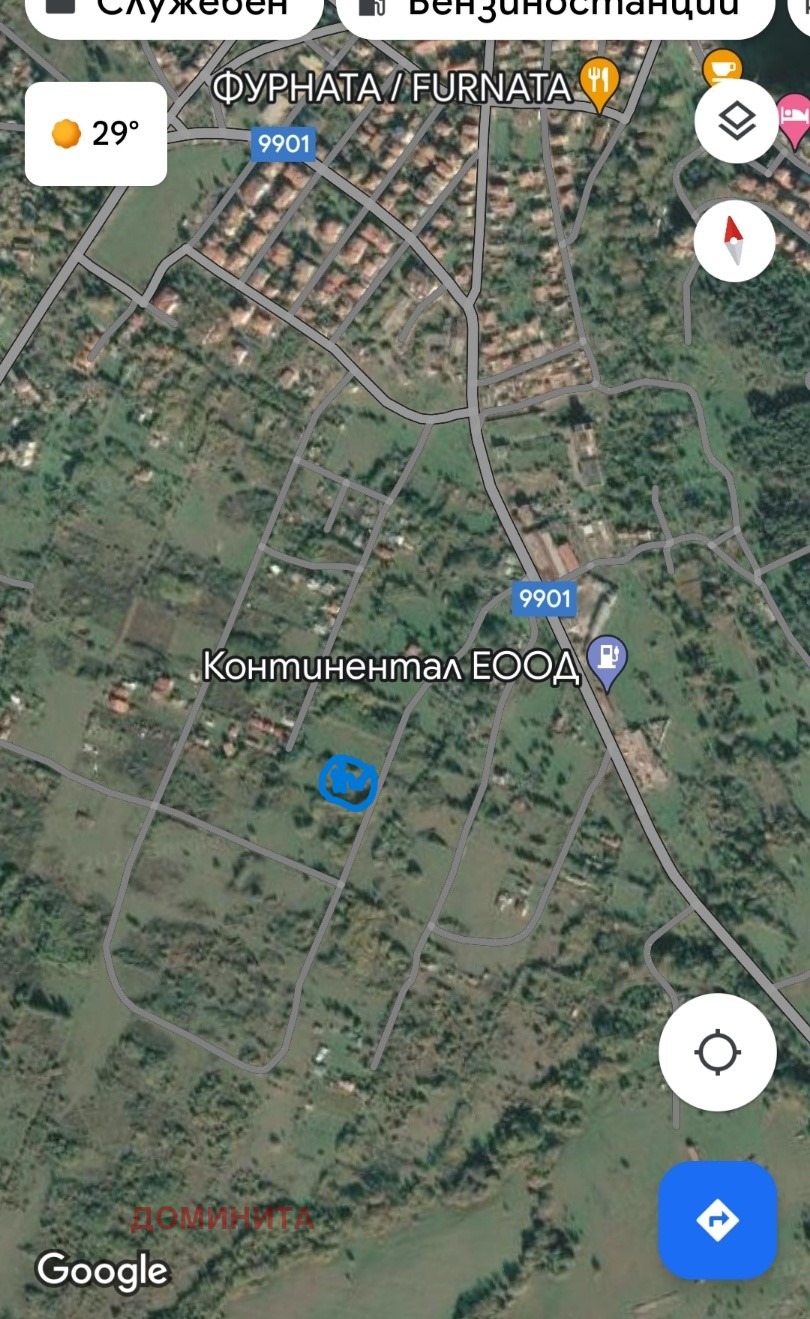
Task: Reset map orientation with the compass
Action: (x=734, y=241)
